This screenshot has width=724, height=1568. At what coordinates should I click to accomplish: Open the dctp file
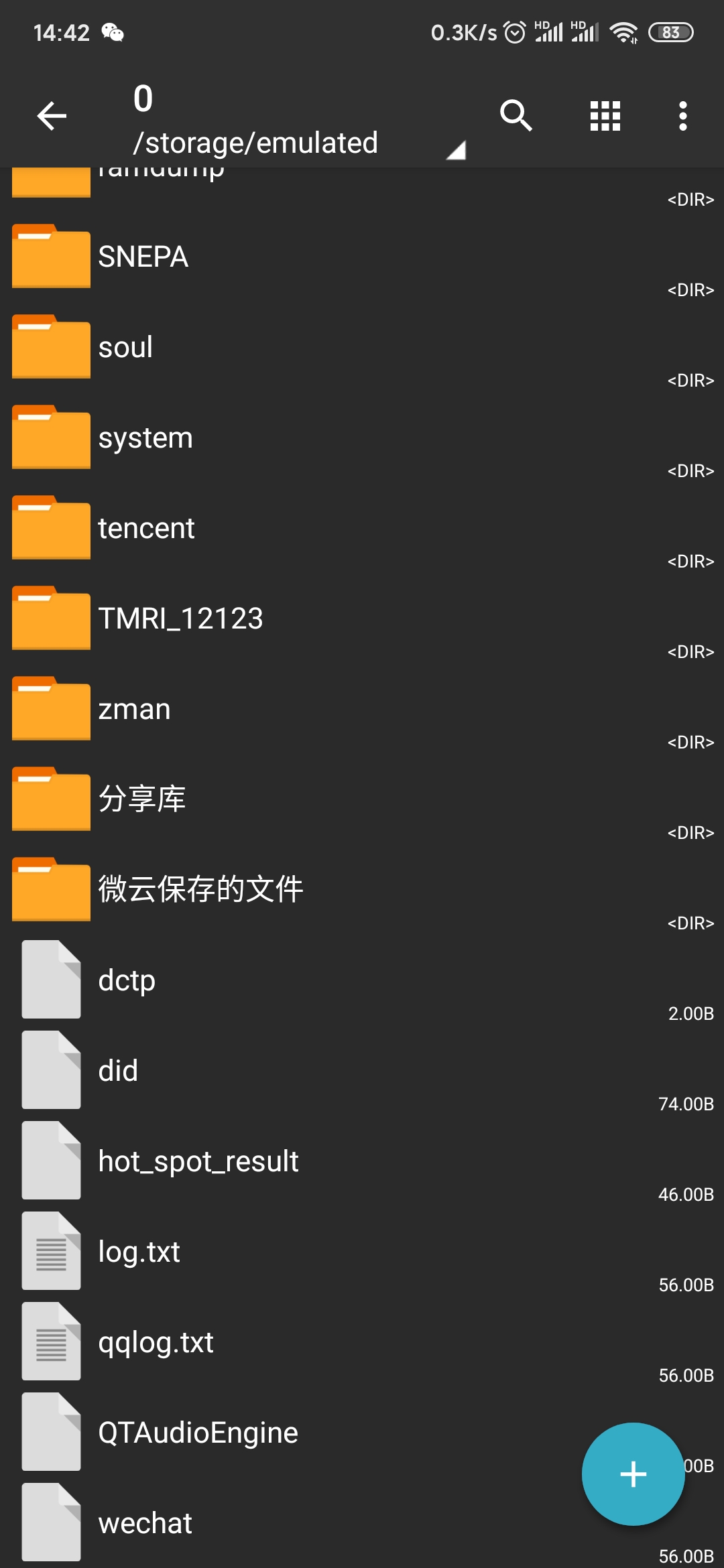362,980
